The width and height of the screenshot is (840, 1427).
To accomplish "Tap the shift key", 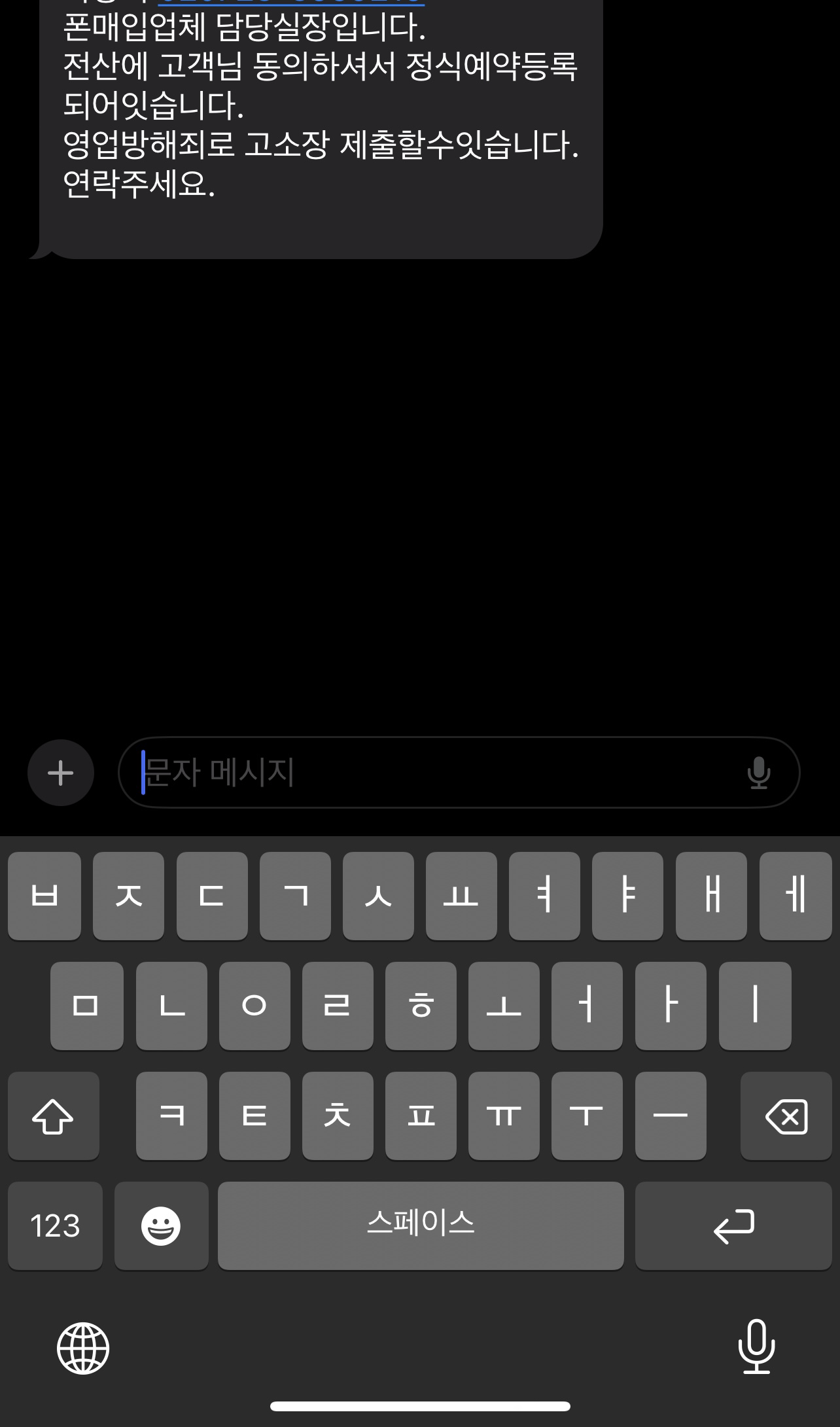I will [x=53, y=1116].
